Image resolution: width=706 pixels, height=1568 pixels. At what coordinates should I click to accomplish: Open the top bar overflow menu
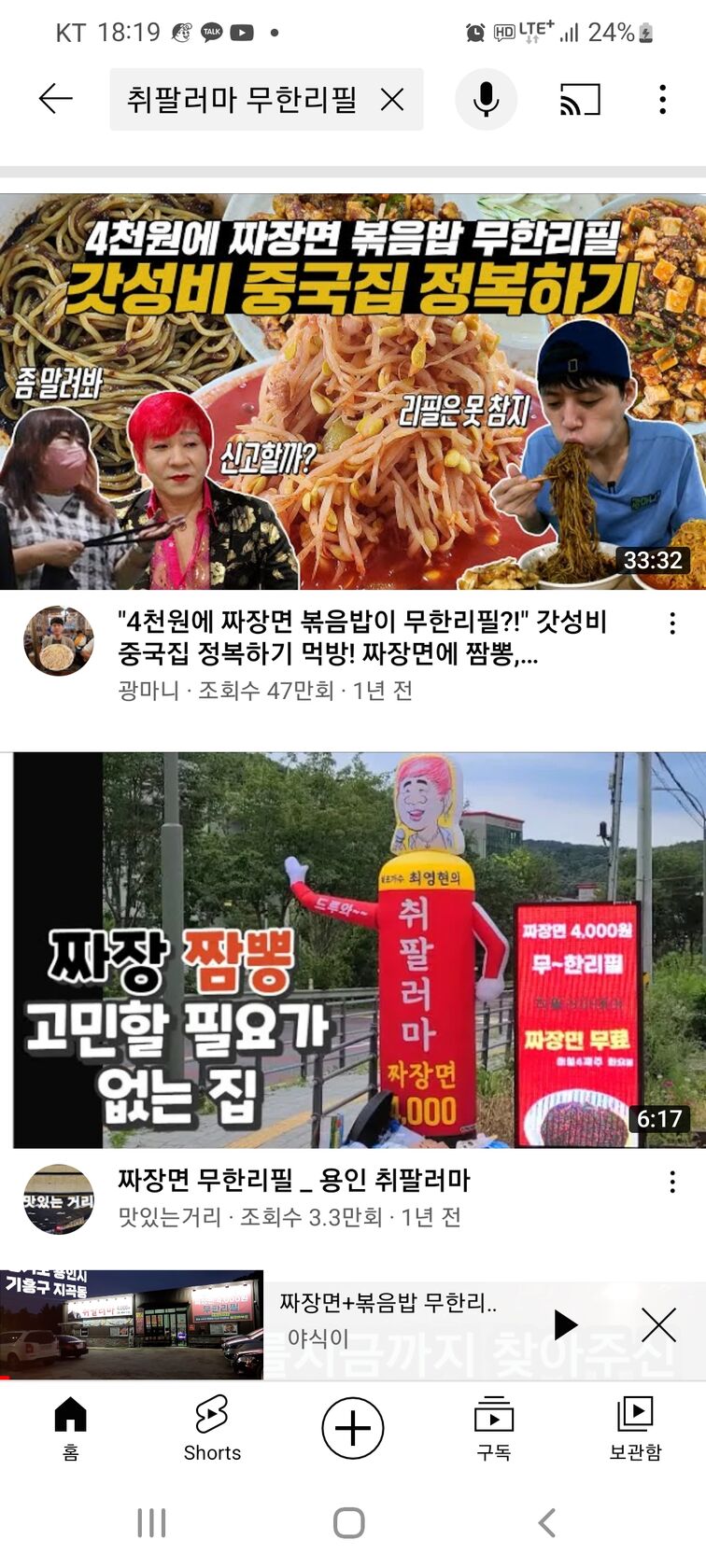[662, 99]
